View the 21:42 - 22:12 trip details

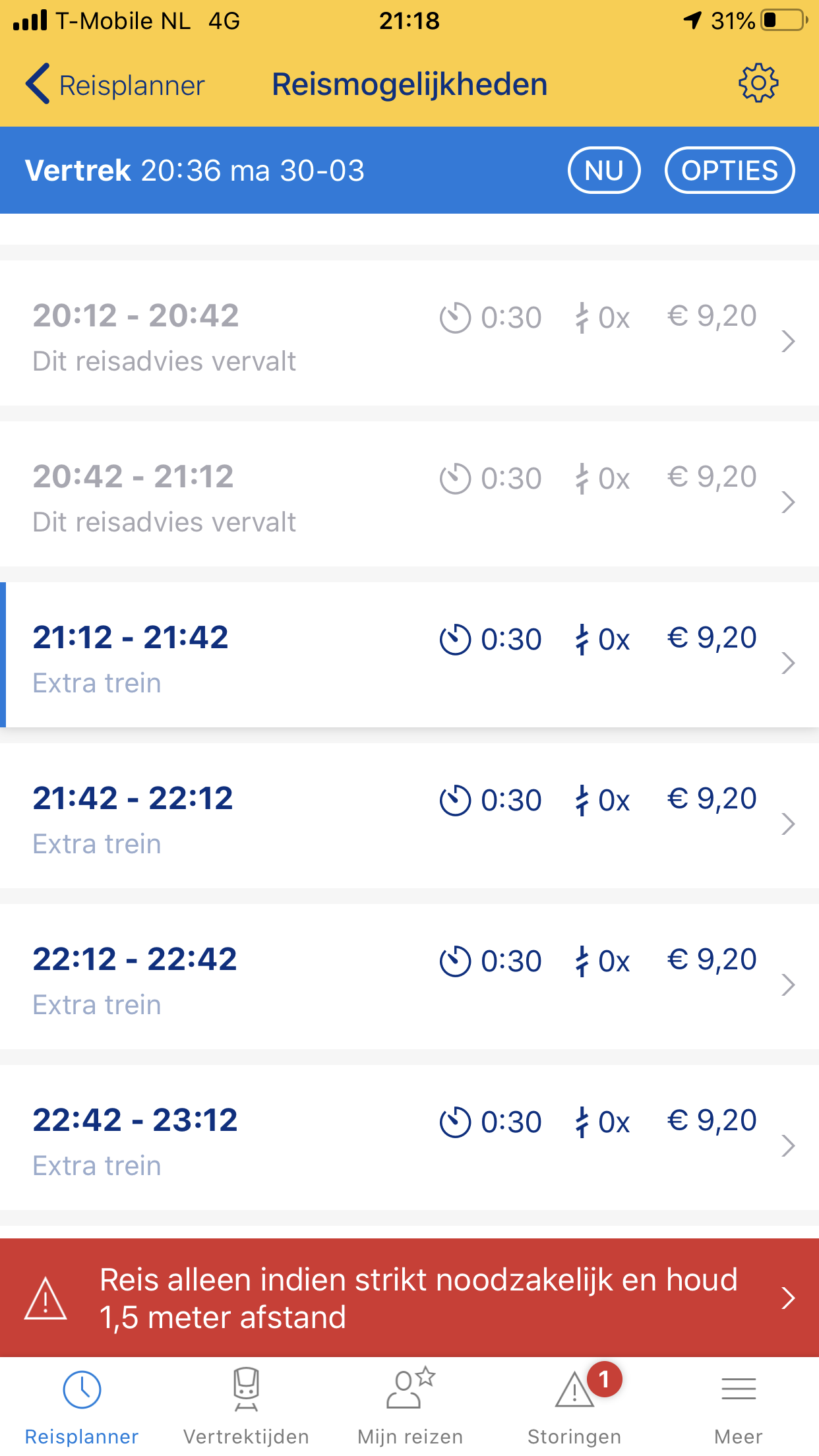(x=409, y=816)
